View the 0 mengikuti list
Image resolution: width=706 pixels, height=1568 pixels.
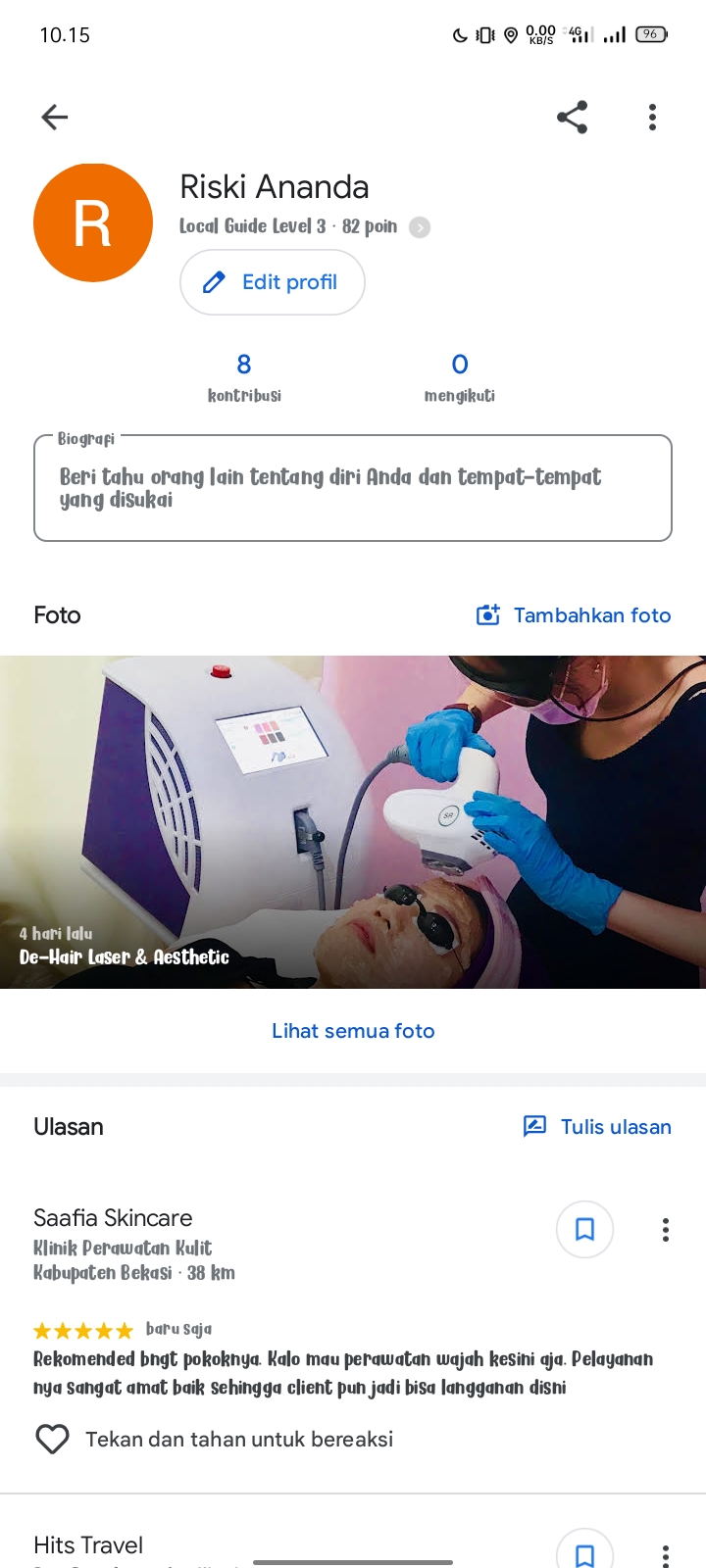point(460,377)
